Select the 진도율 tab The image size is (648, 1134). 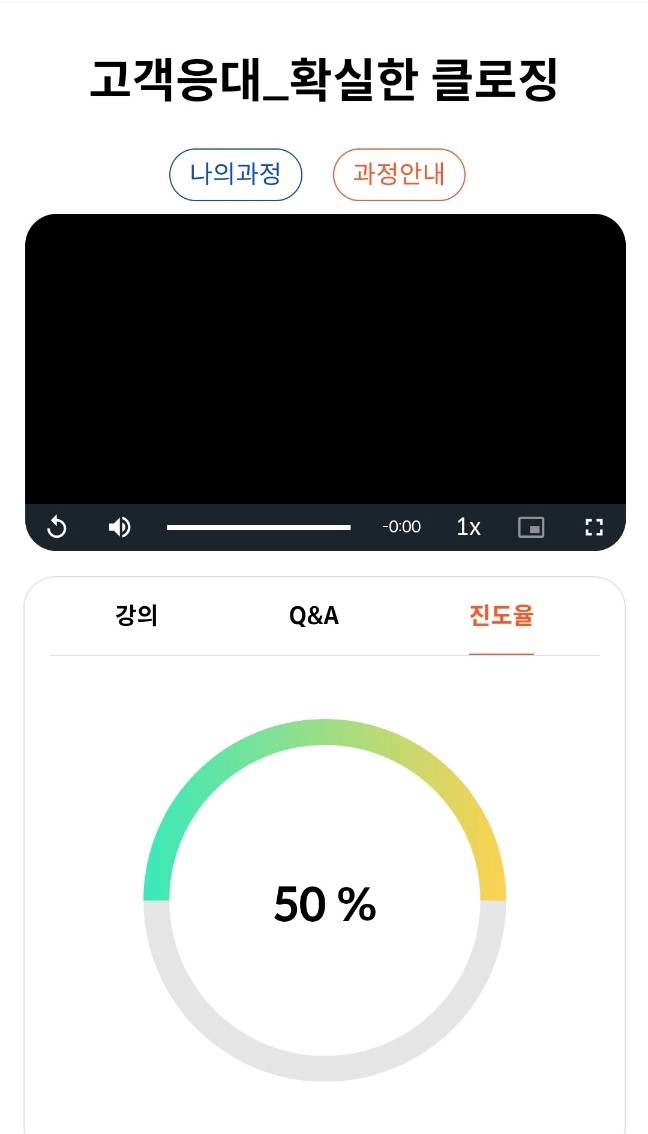point(501,616)
